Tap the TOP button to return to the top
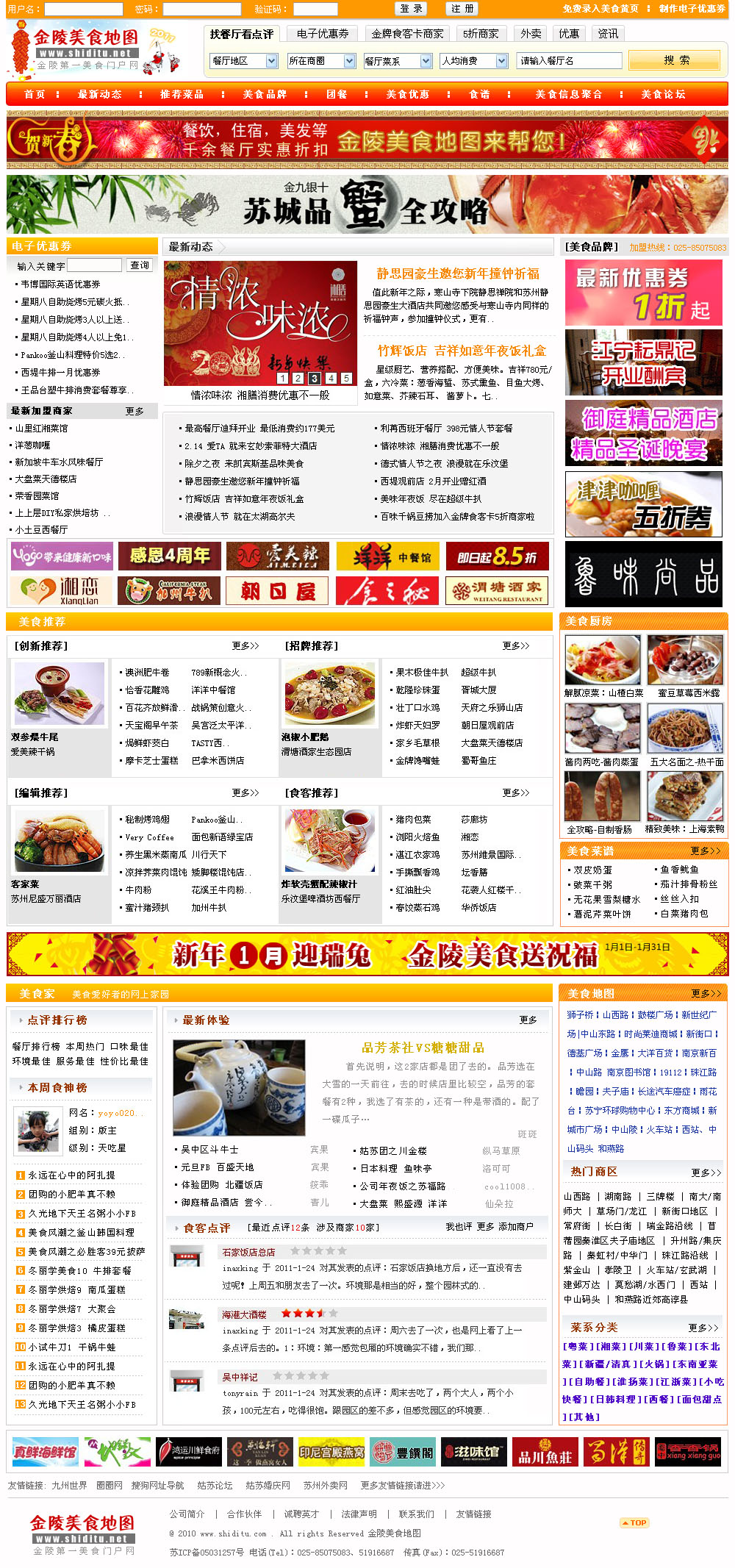The height and width of the screenshot is (1568, 735). coord(634,1522)
